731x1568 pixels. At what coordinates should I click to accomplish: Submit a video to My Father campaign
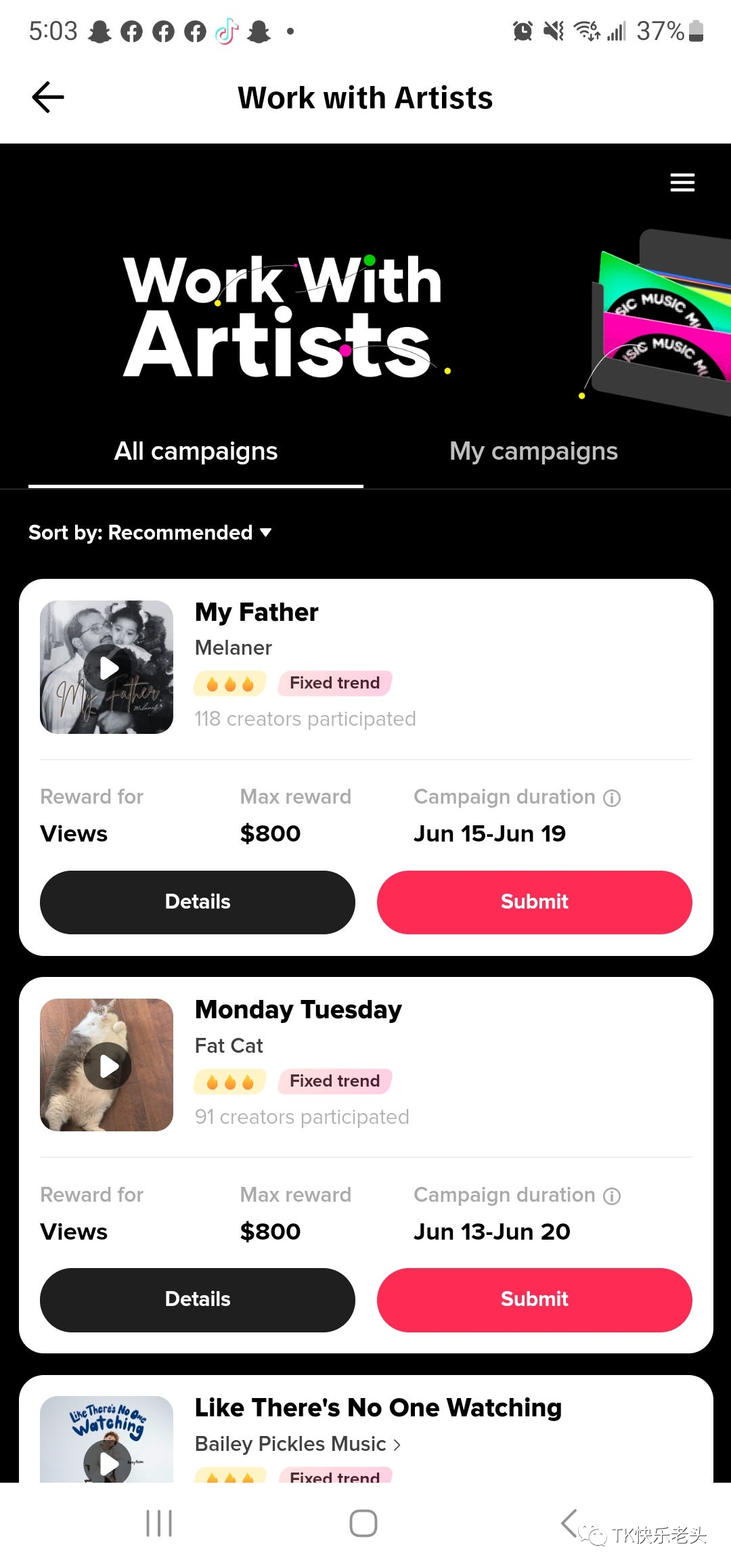pos(534,902)
